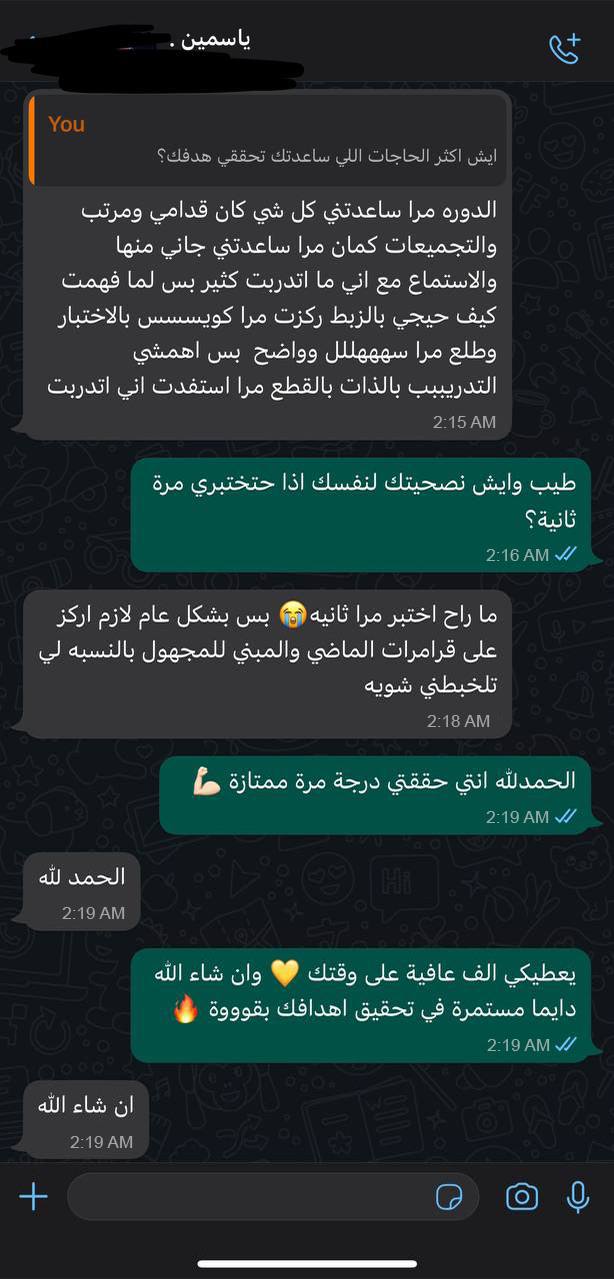Open the sticker picker
The image size is (614, 1279).
(x=449, y=1196)
